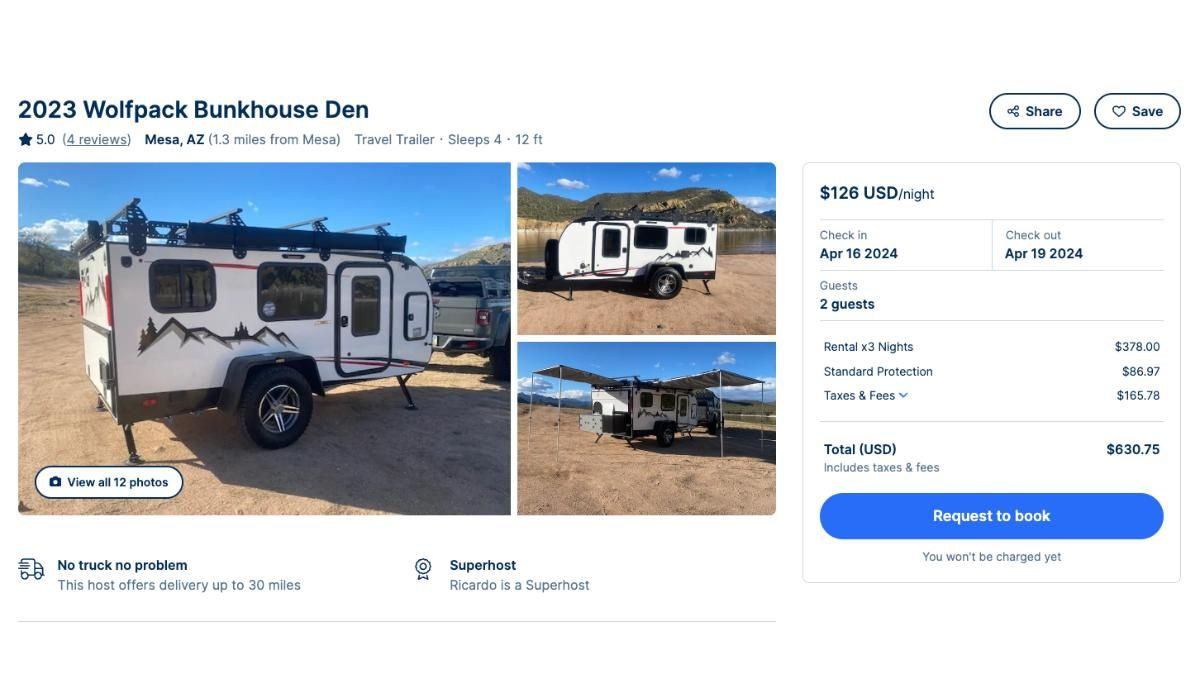Image resolution: width=1200 pixels, height=700 pixels.
Task: Expand the Taxes & Fees breakdown
Action: 866,395
